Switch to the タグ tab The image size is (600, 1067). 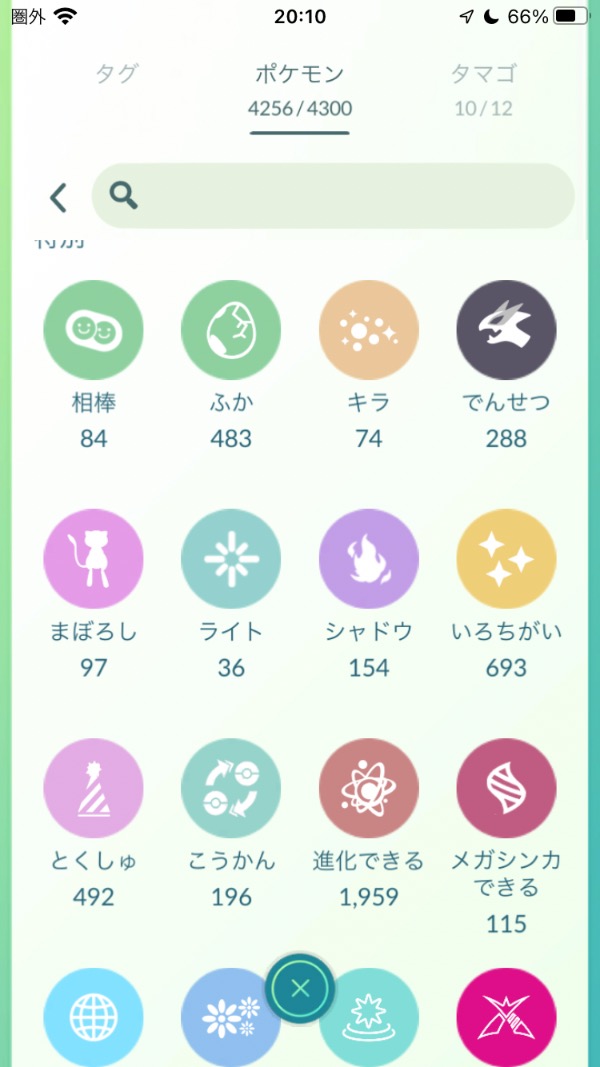pos(116,74)
